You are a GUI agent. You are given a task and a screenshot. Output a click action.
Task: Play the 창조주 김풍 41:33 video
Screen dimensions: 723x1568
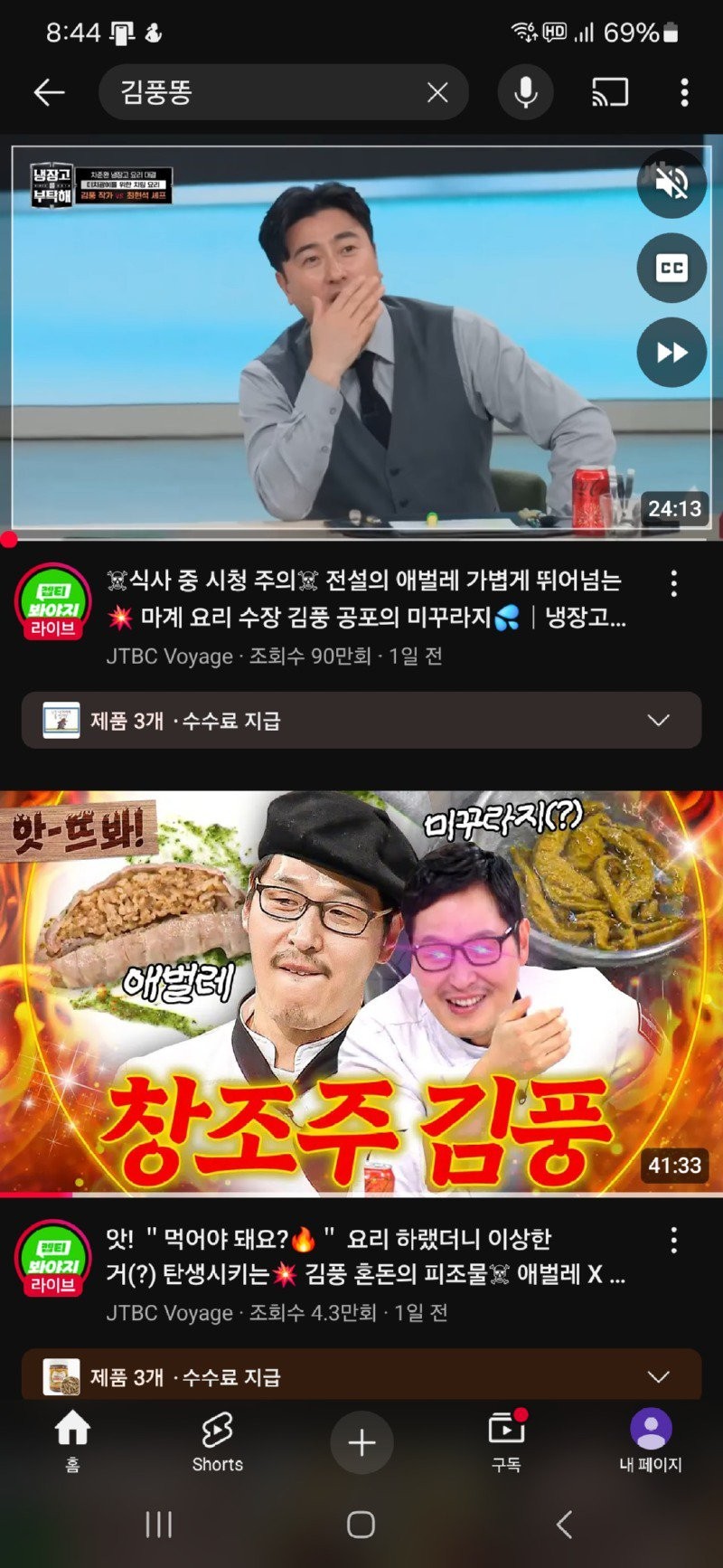click(361, 993)
